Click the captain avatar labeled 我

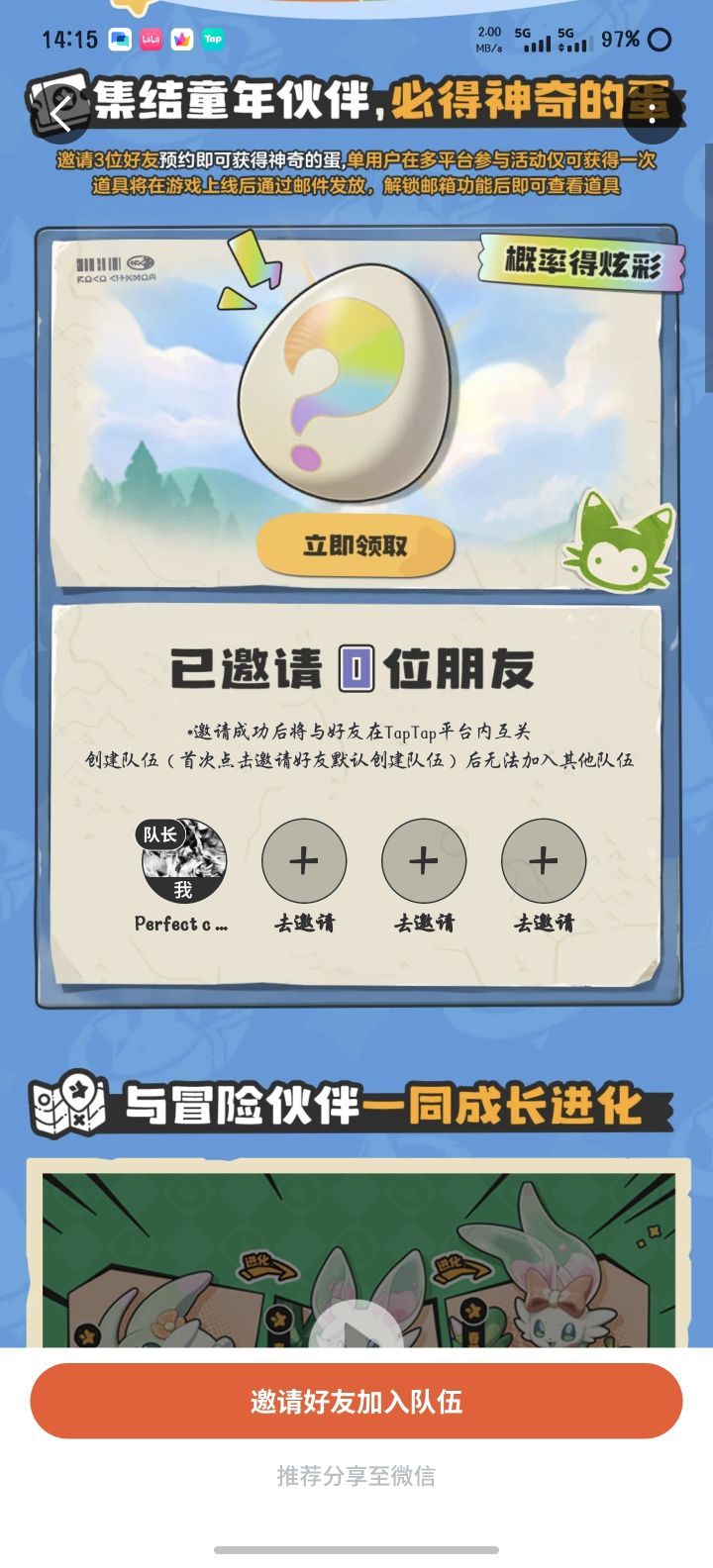click(184, 862)
